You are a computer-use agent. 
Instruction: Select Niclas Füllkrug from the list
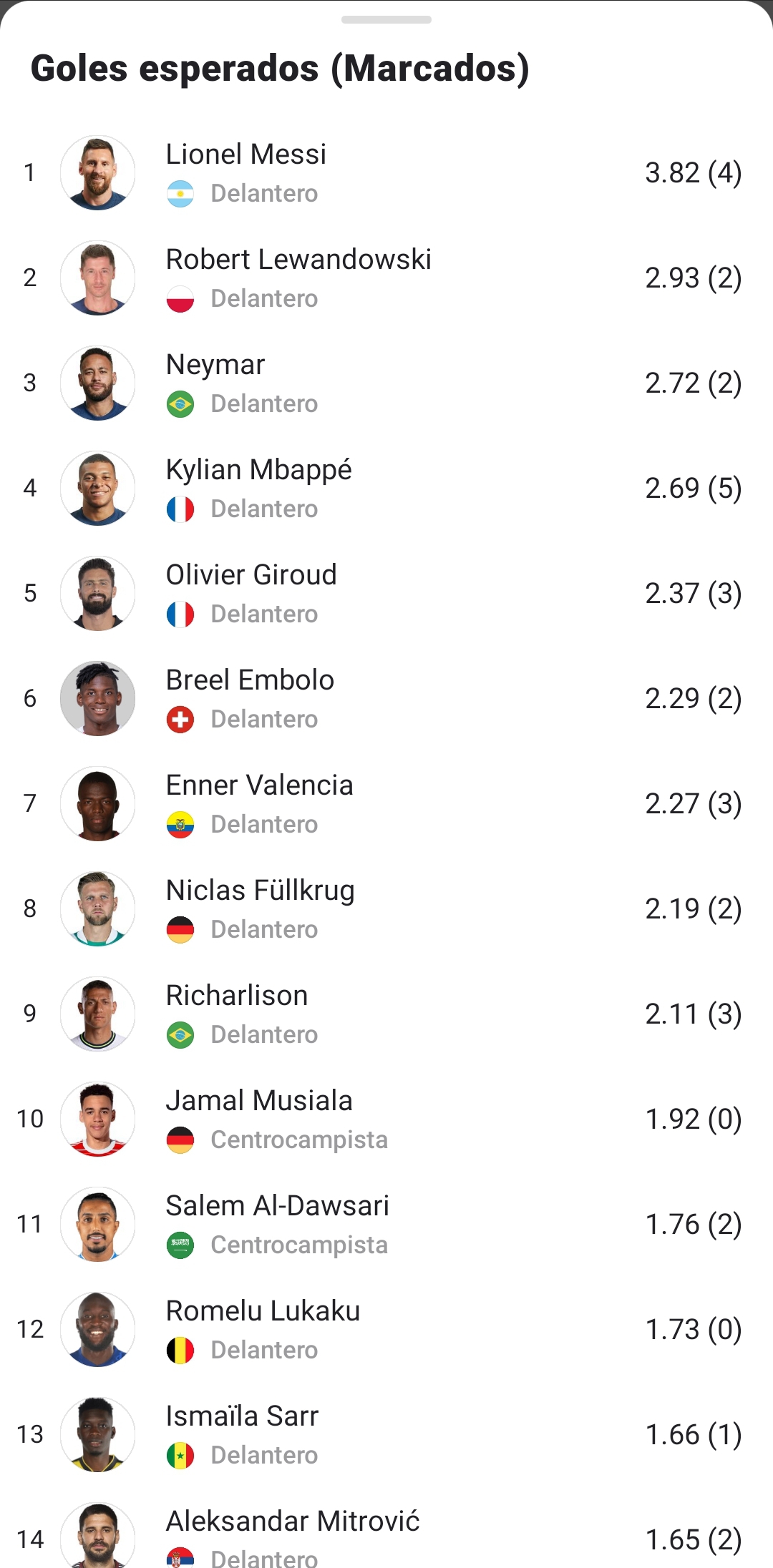tap(386, 908)
